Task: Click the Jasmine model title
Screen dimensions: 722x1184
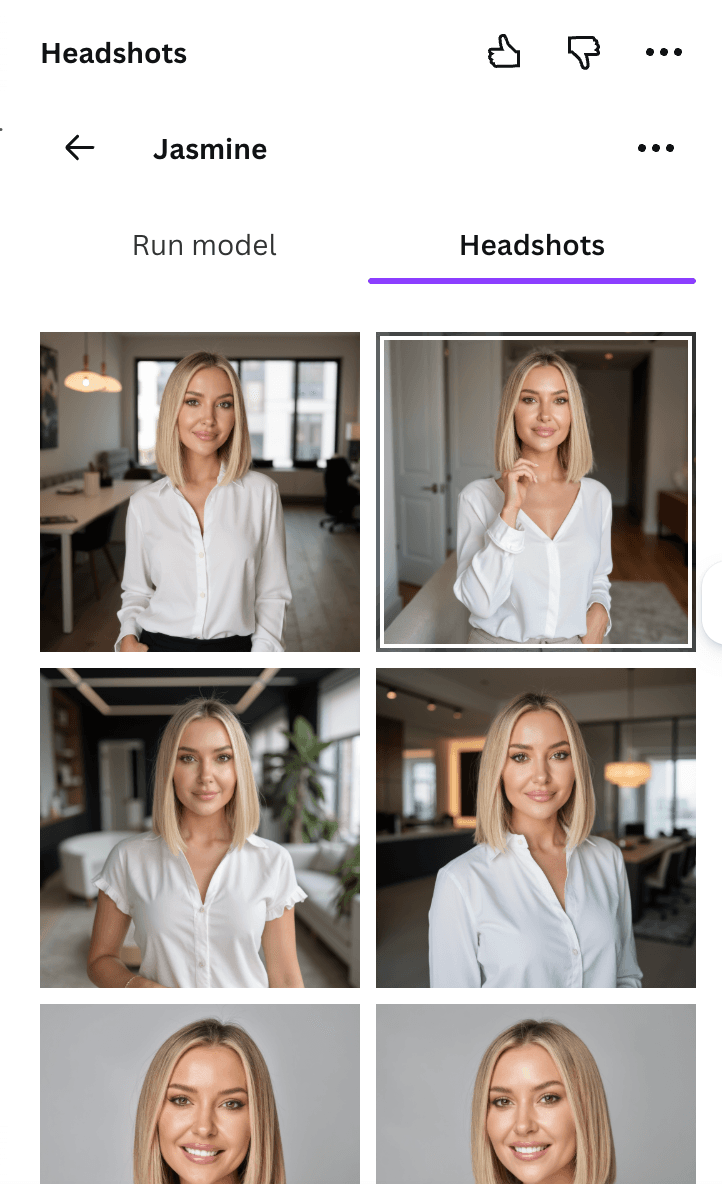Action: click(x=210, y=149)
